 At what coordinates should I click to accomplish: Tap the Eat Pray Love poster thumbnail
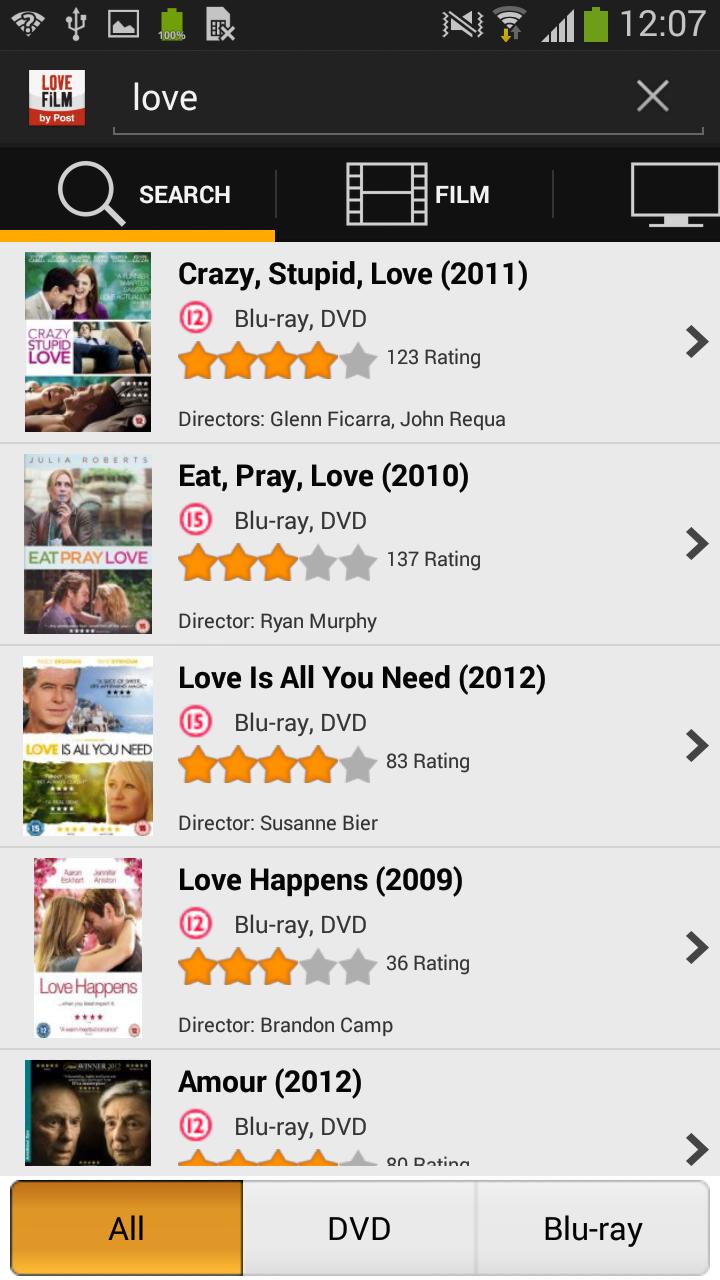pos(87,543)
